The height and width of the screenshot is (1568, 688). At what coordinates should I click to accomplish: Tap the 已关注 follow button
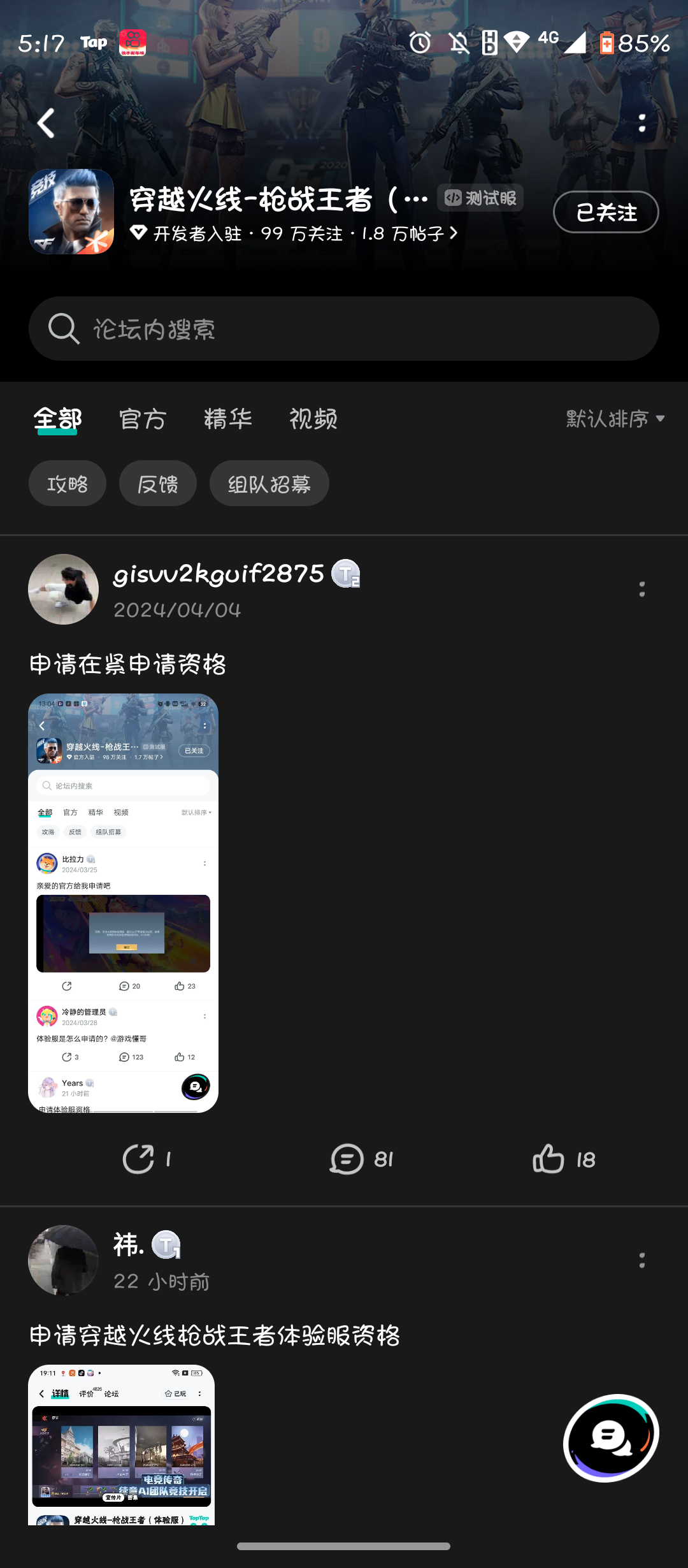coord(606,212)
